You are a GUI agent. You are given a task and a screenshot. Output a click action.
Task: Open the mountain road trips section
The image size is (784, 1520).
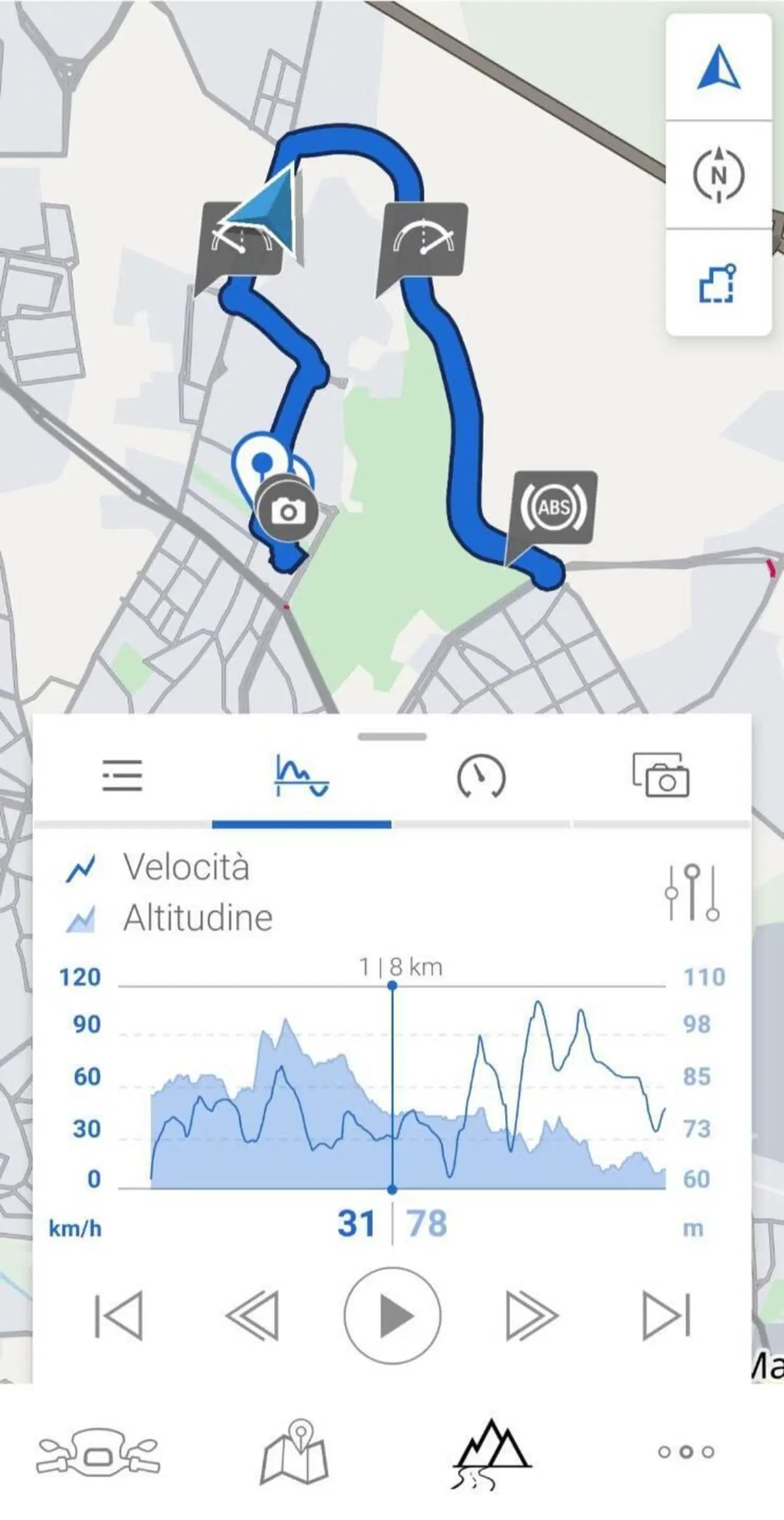pos(491,1453)
